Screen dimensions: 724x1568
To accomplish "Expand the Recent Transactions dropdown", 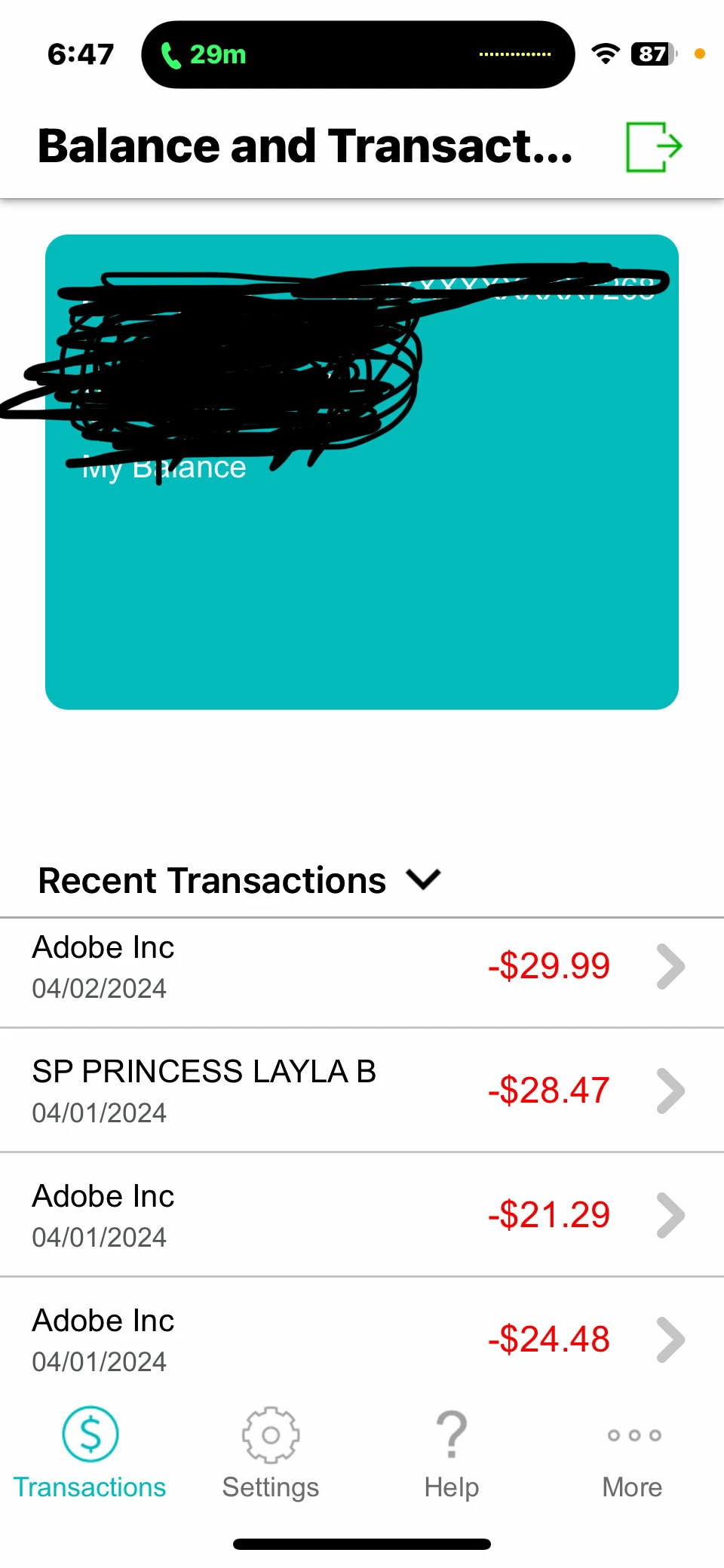I will (423, 879).
